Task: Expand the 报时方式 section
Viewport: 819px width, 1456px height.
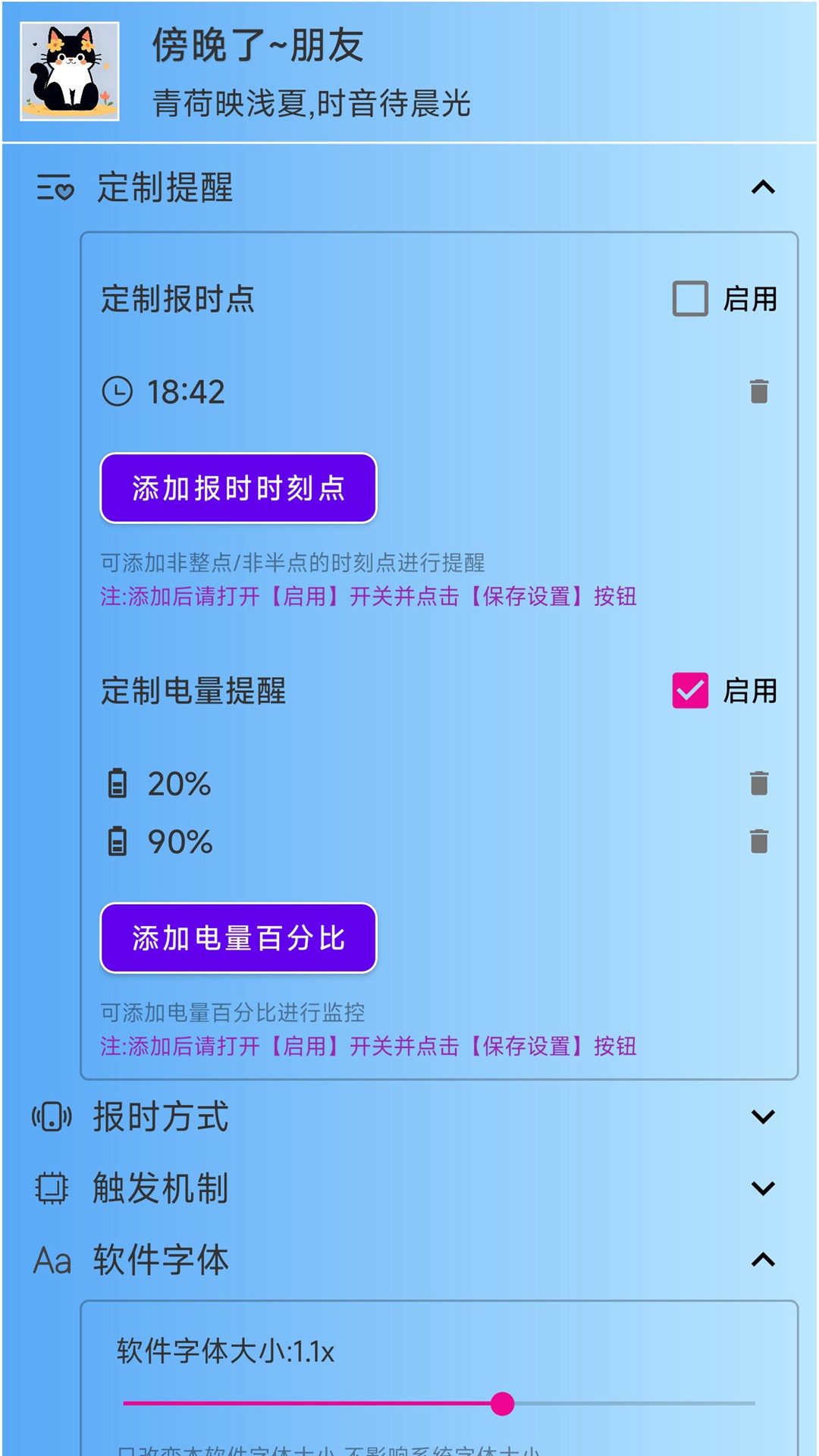Action: pos(762,1116)
